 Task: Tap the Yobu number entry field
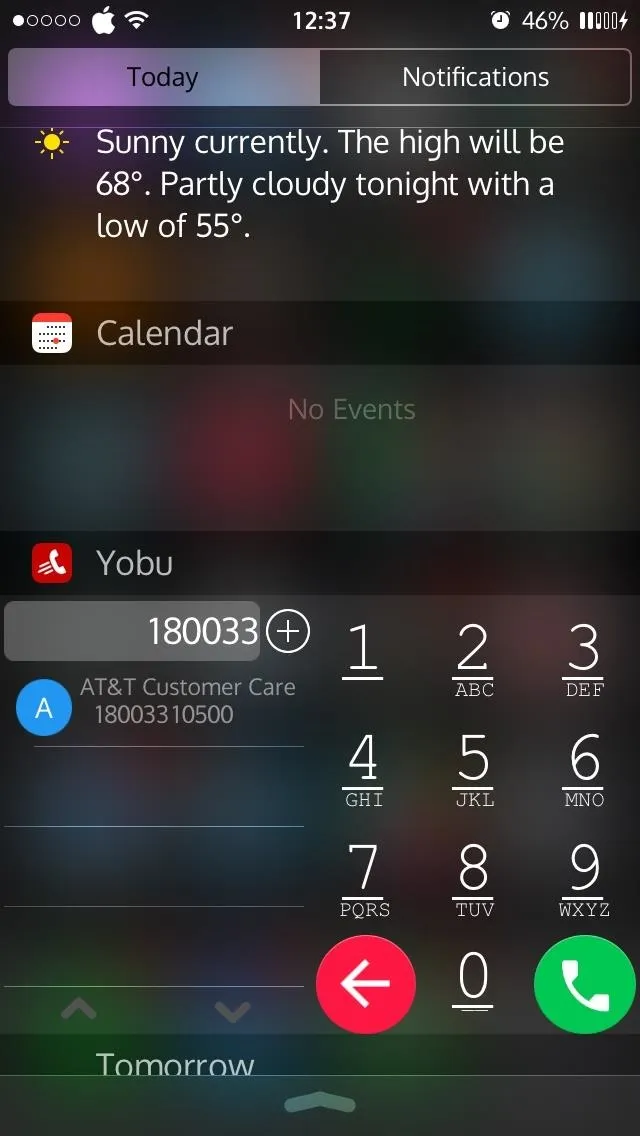132,631
